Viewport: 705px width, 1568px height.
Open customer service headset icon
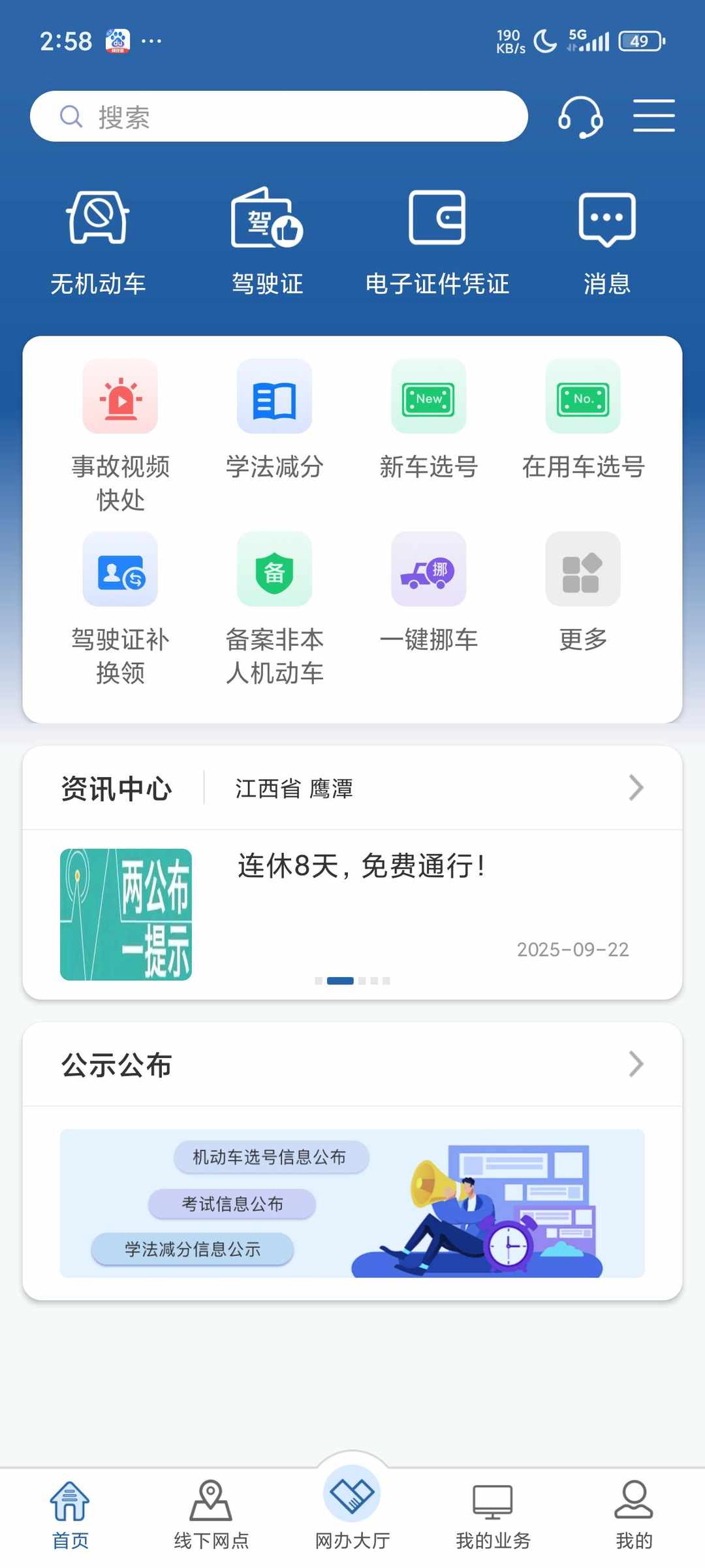tap(580, 117)
